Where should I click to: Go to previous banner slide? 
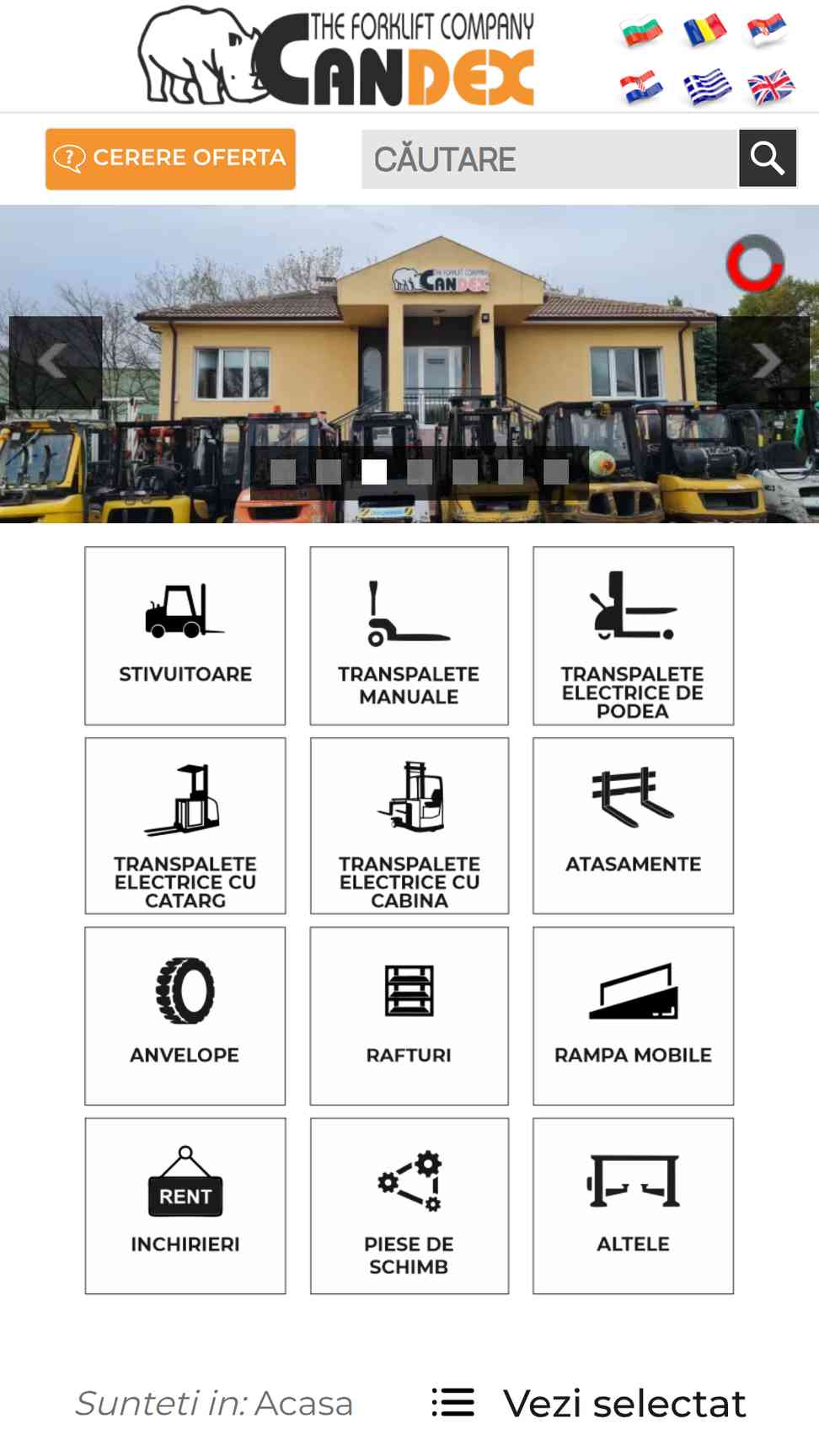56,362
